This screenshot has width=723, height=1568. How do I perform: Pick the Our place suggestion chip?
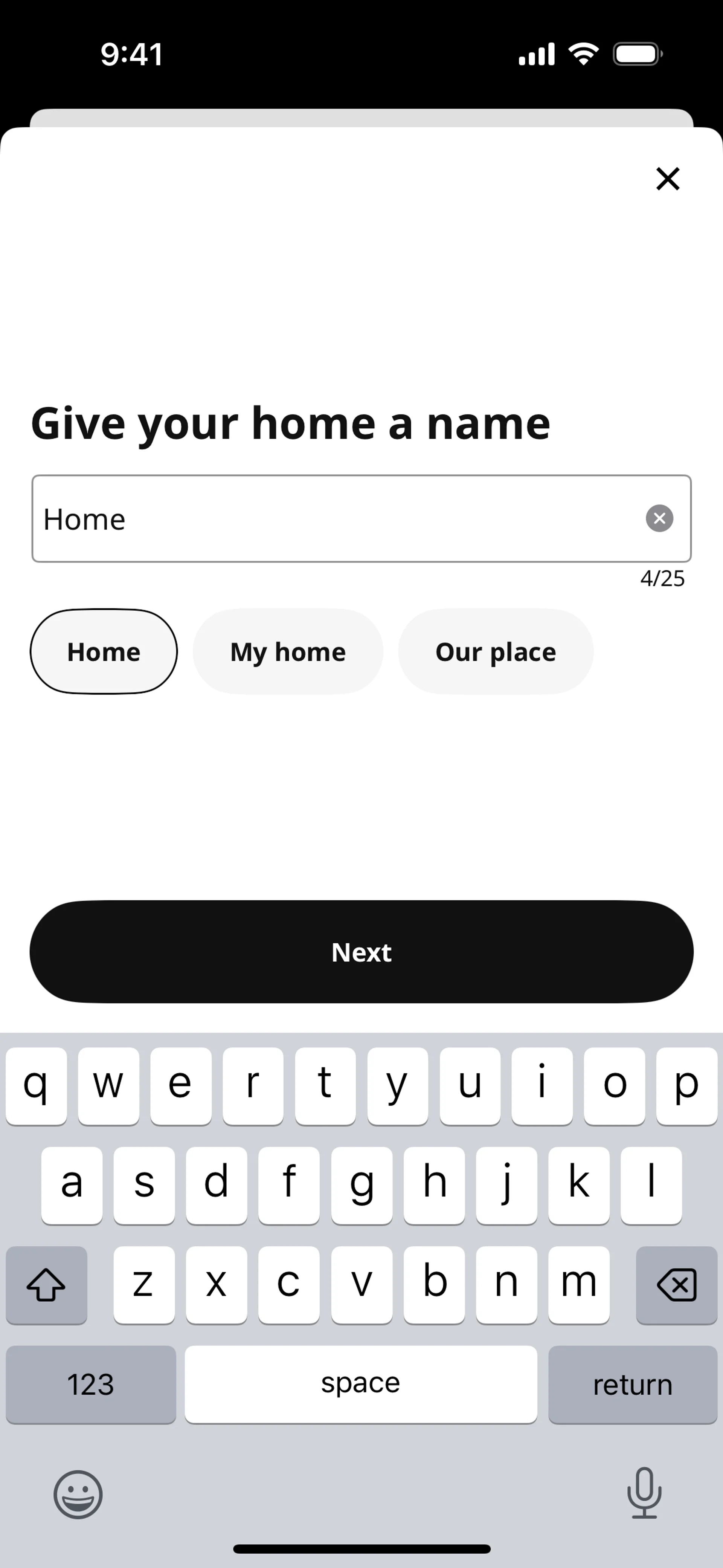496,651
